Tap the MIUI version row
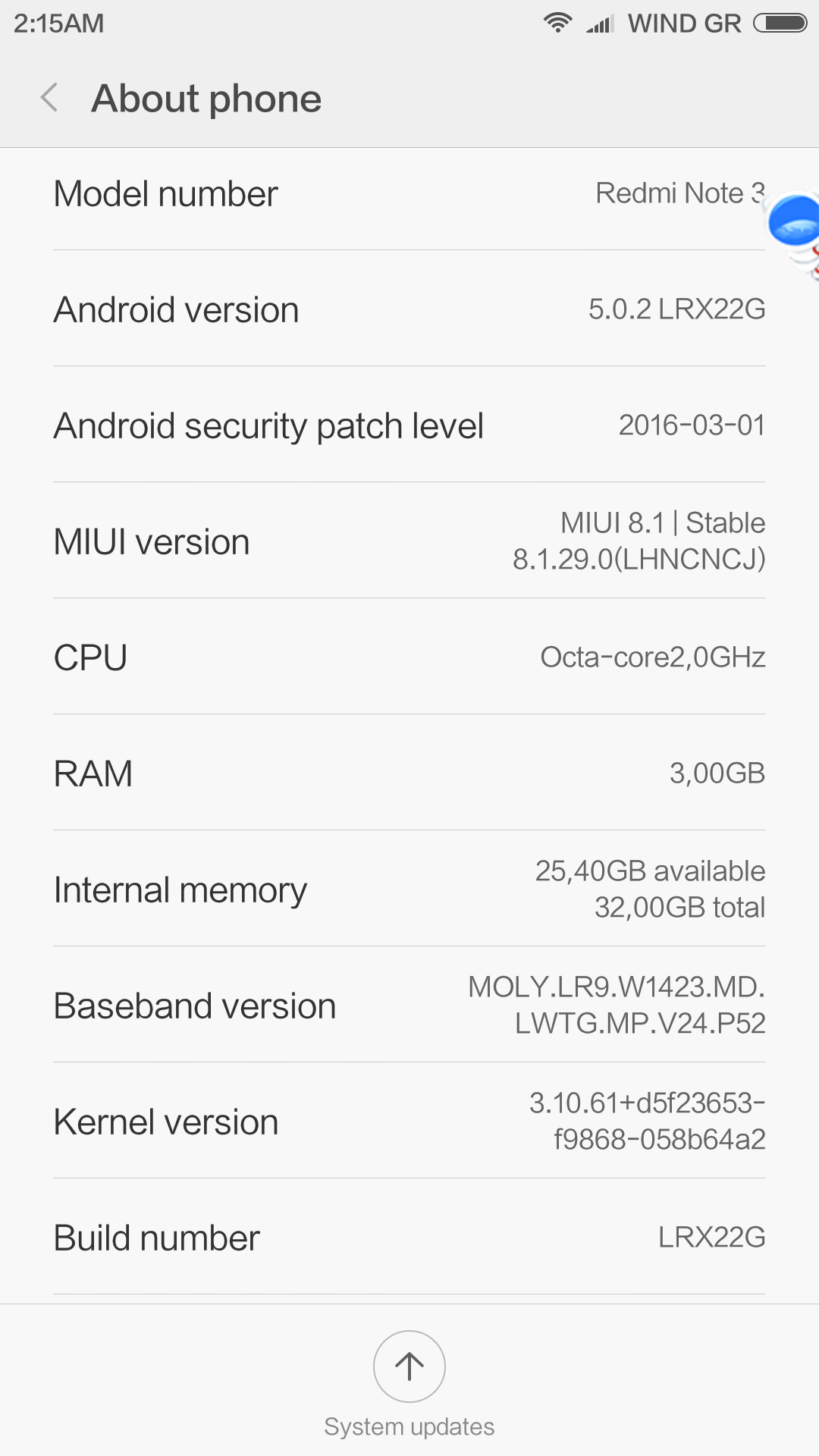The width and height of the screenshot is (819, 1456). [x=409, y=541]
